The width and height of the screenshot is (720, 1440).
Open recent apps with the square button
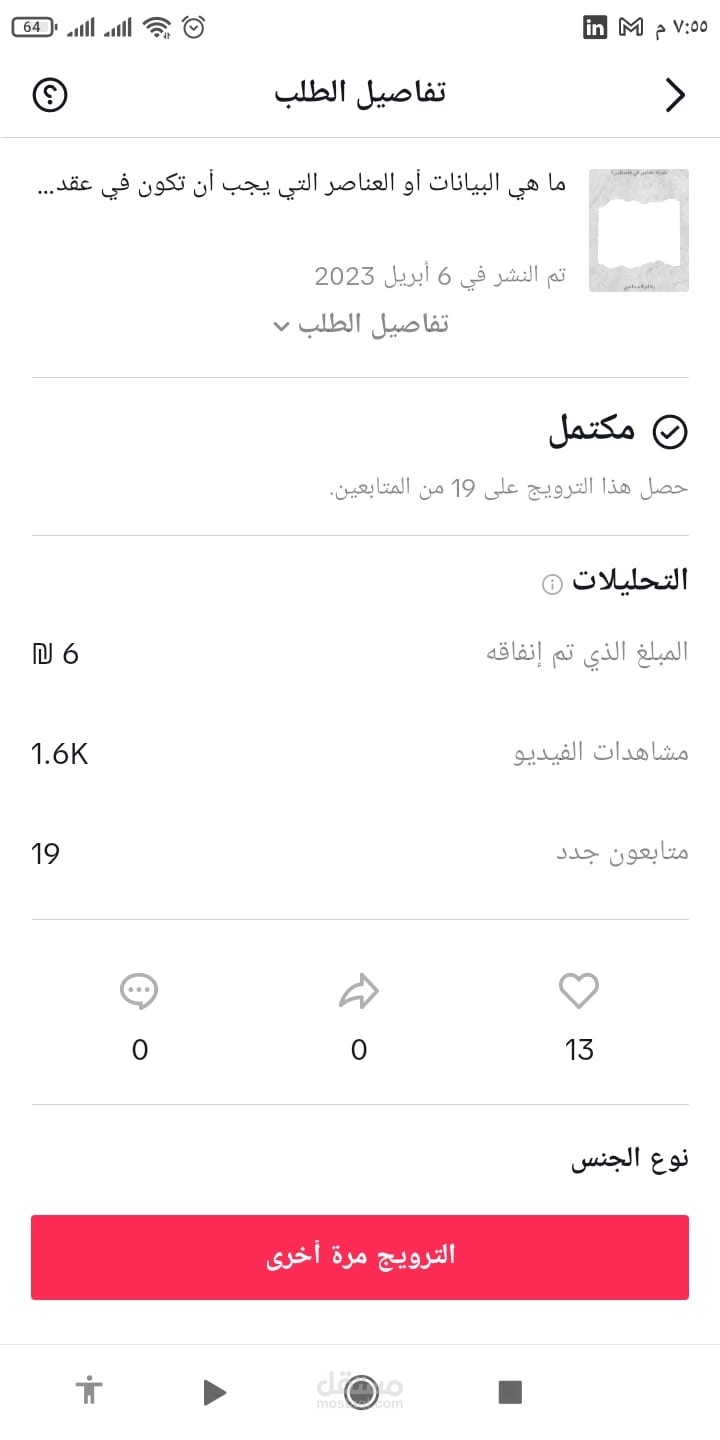click(510, 1391)
